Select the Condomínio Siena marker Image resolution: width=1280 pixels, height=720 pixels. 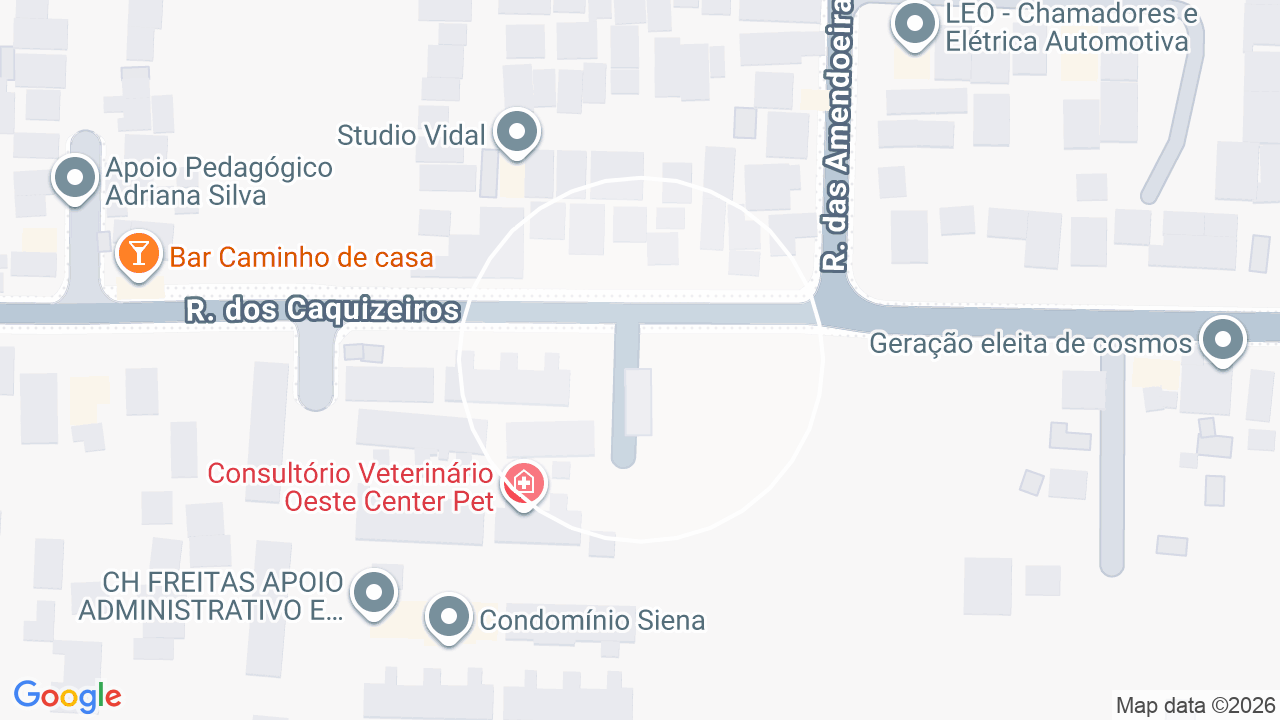[449, 619]
